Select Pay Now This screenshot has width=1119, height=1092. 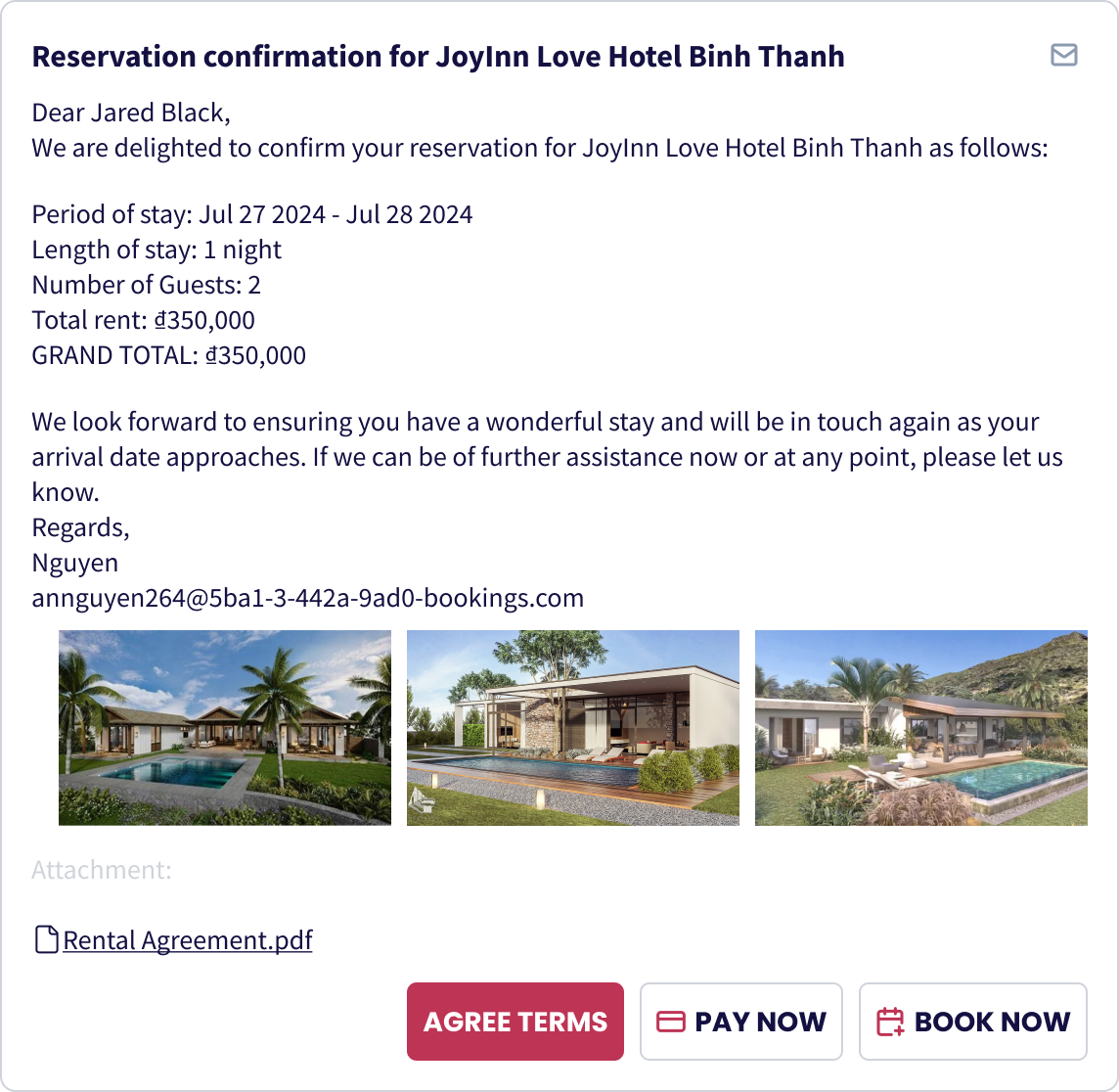coord(740,1022)
